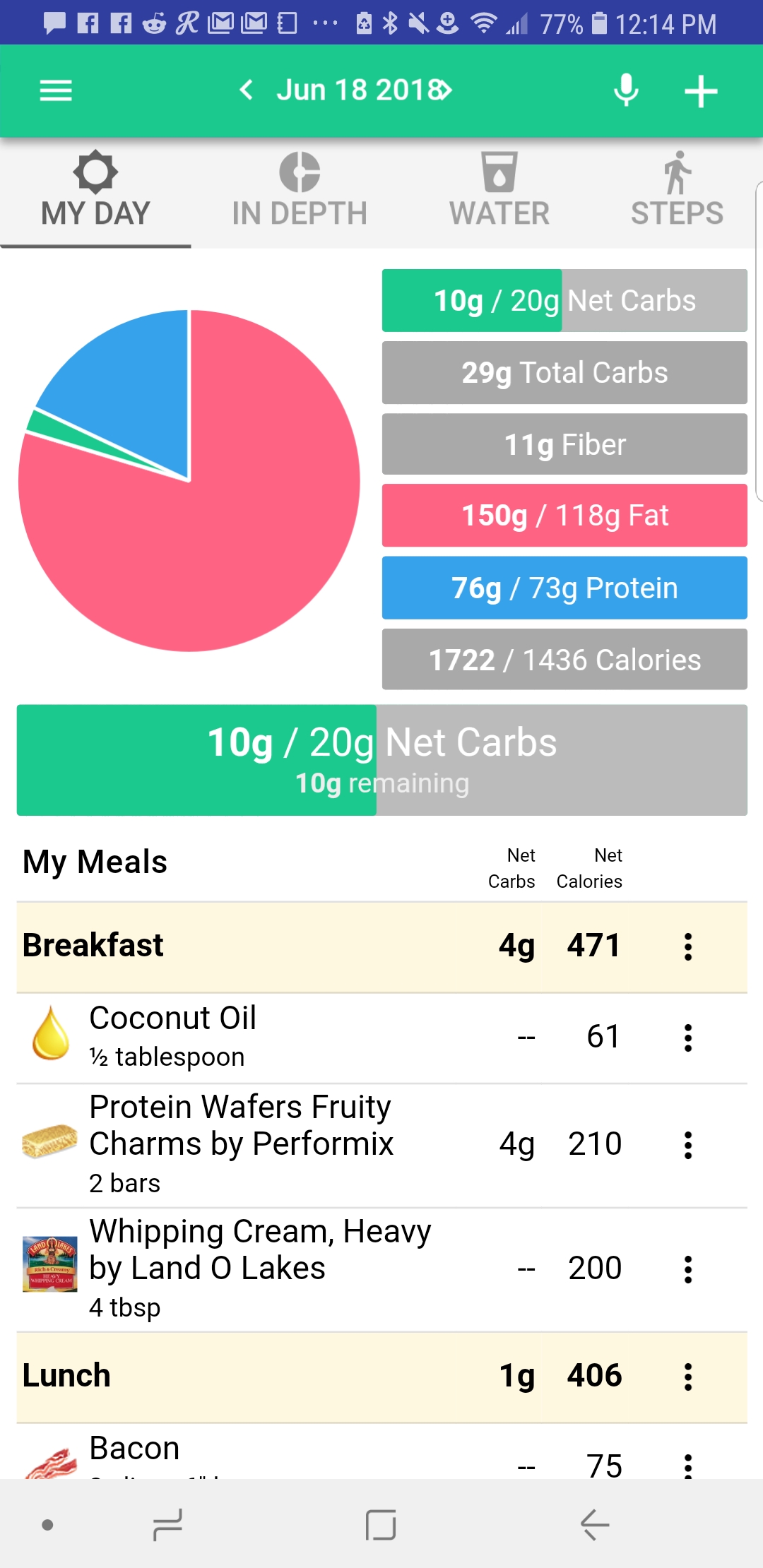Switch to the Steps tab
The height and width of the screenshot is (1568, 763).
(x=677, y=189)
